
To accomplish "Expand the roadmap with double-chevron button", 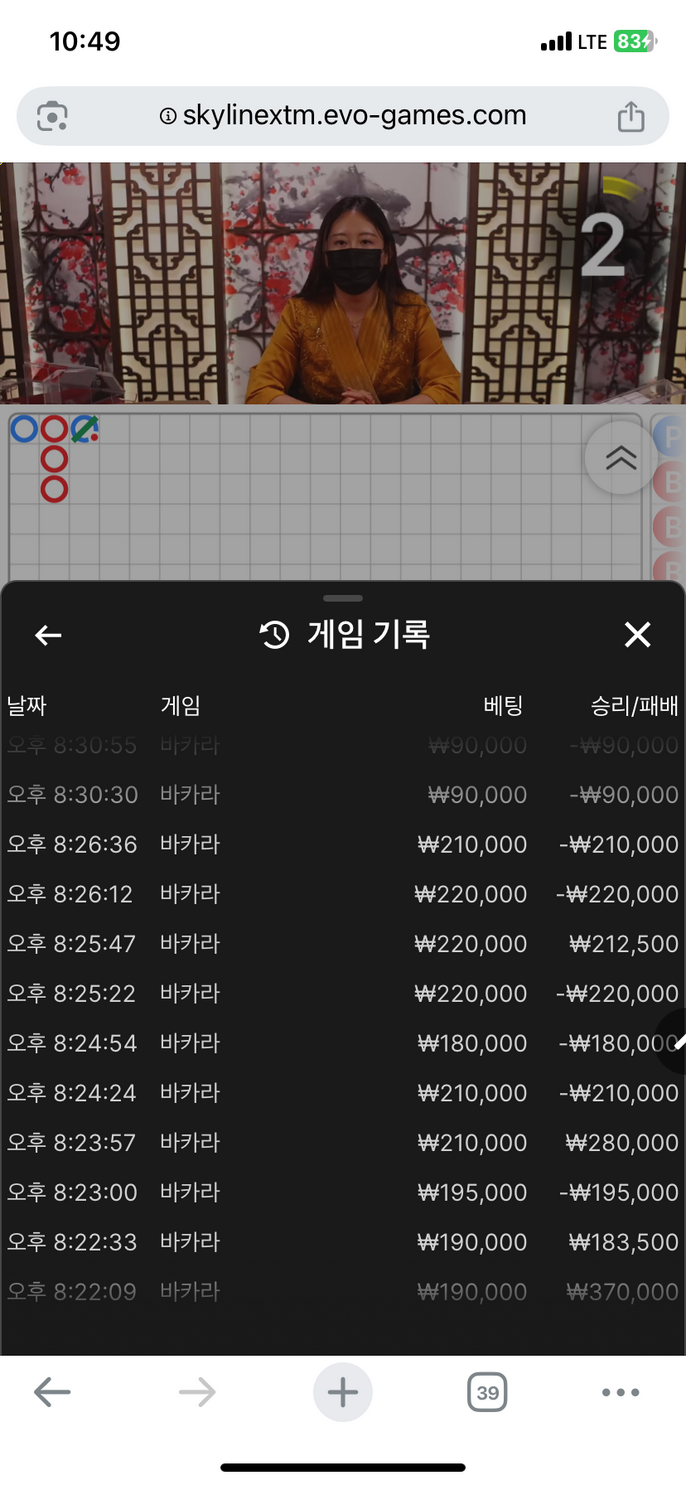I will (620, 458).
